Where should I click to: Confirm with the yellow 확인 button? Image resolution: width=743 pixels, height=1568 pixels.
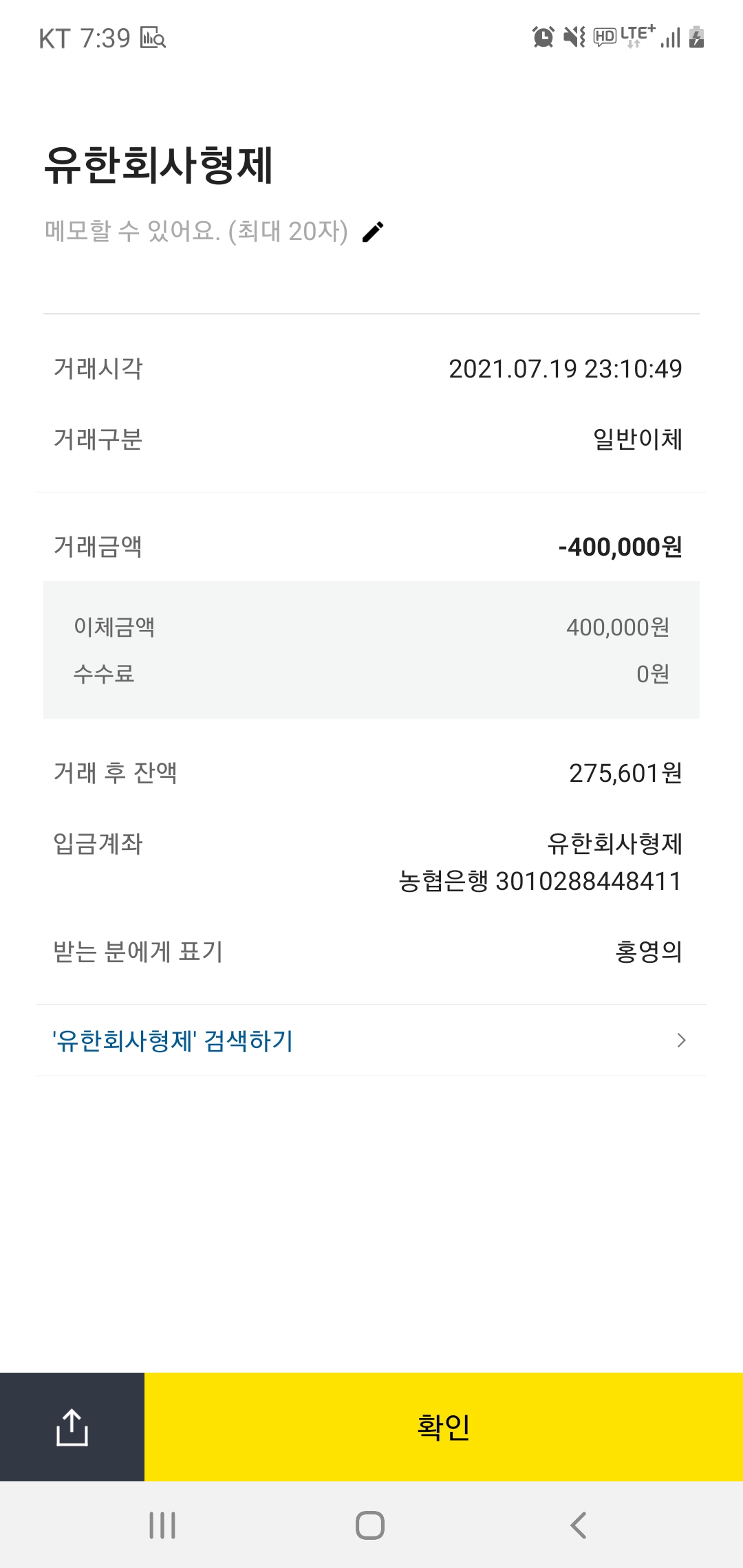pos(444,1427)
